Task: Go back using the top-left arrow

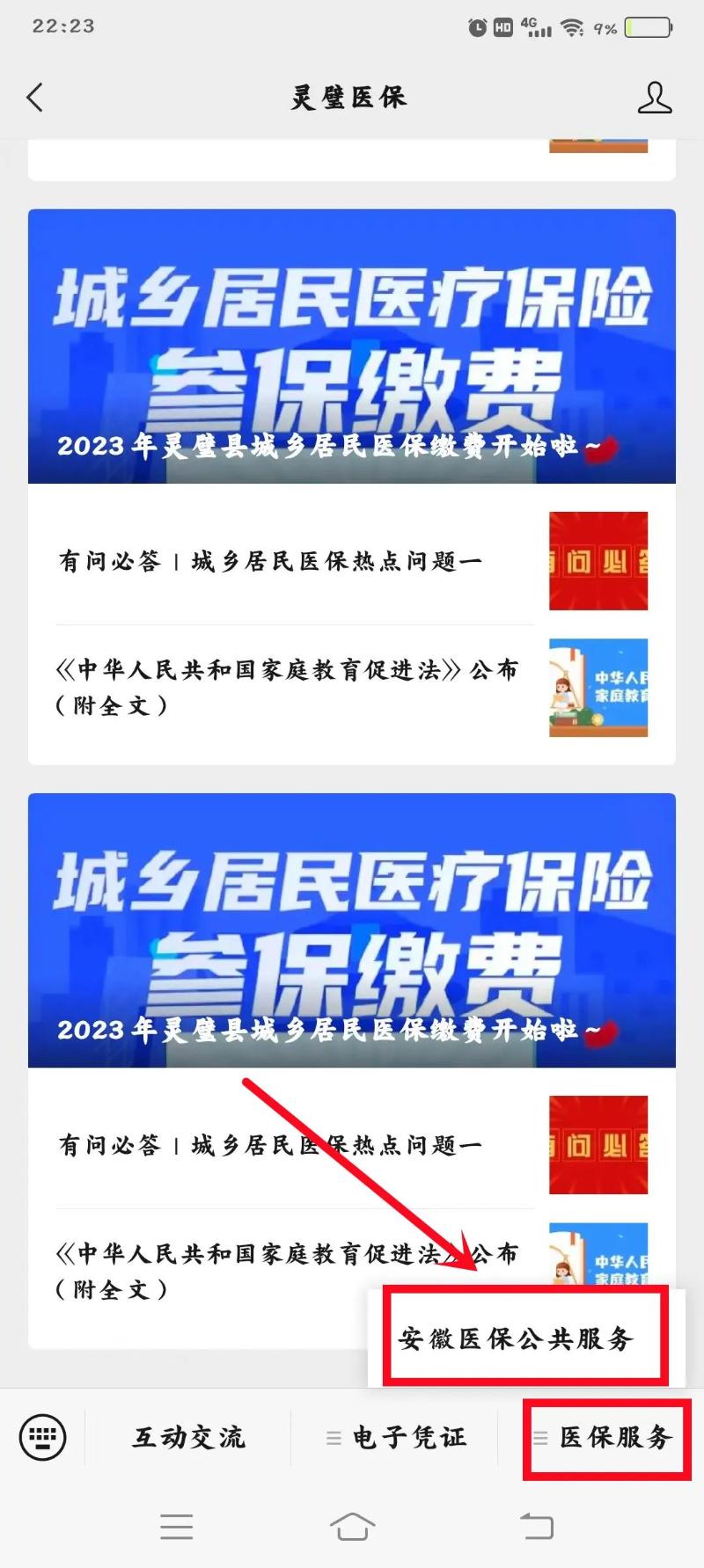Action: pos(35,97)
